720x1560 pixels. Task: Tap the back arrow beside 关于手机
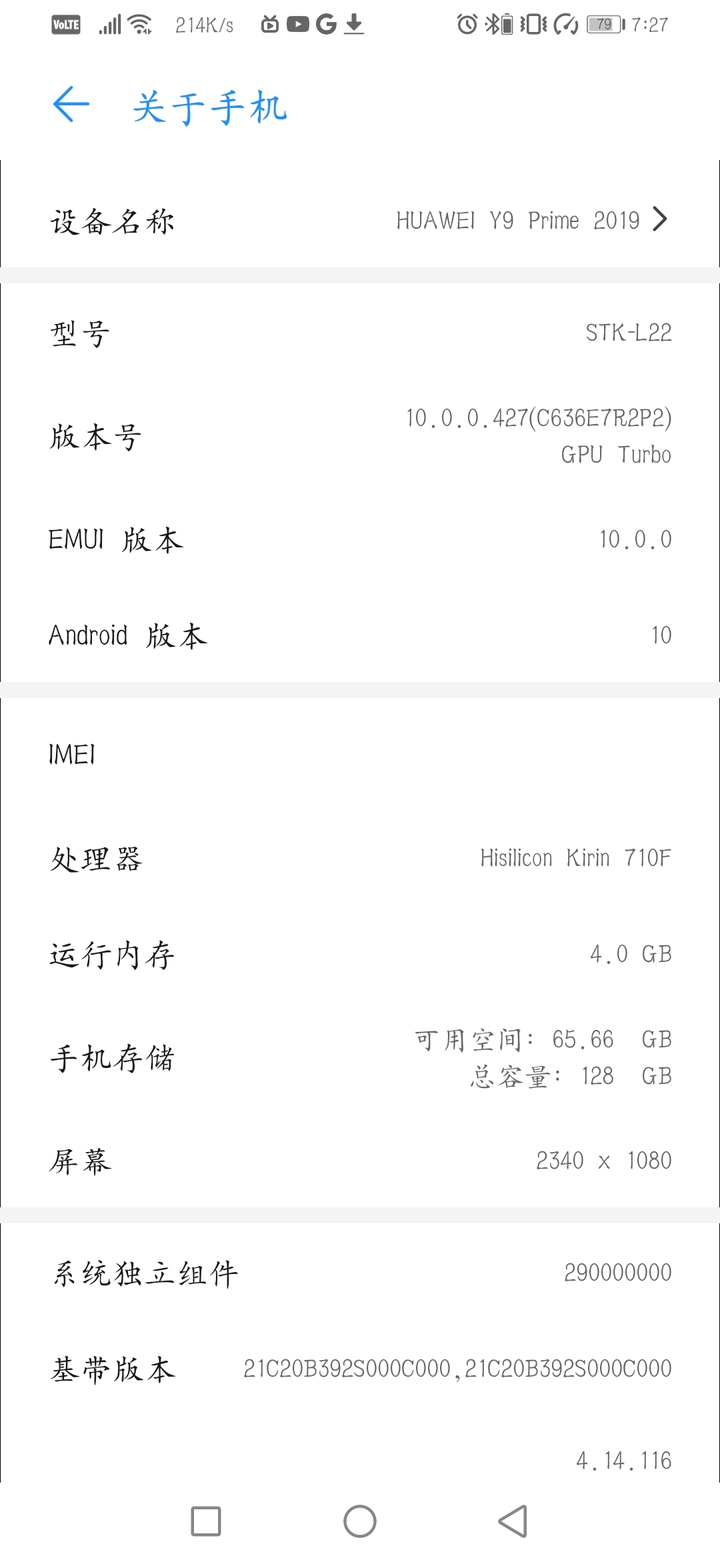click(x=70, y=104)
